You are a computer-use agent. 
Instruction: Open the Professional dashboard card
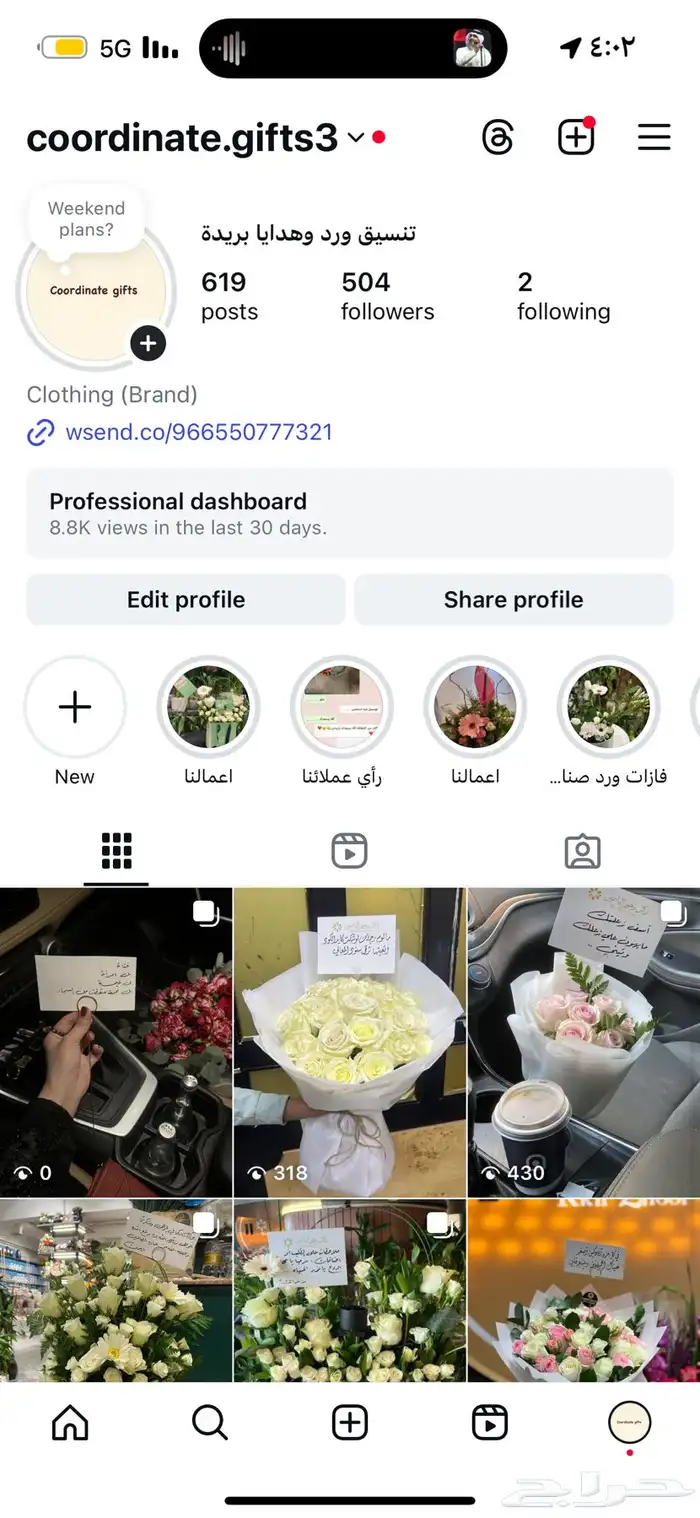click(350, 512)
